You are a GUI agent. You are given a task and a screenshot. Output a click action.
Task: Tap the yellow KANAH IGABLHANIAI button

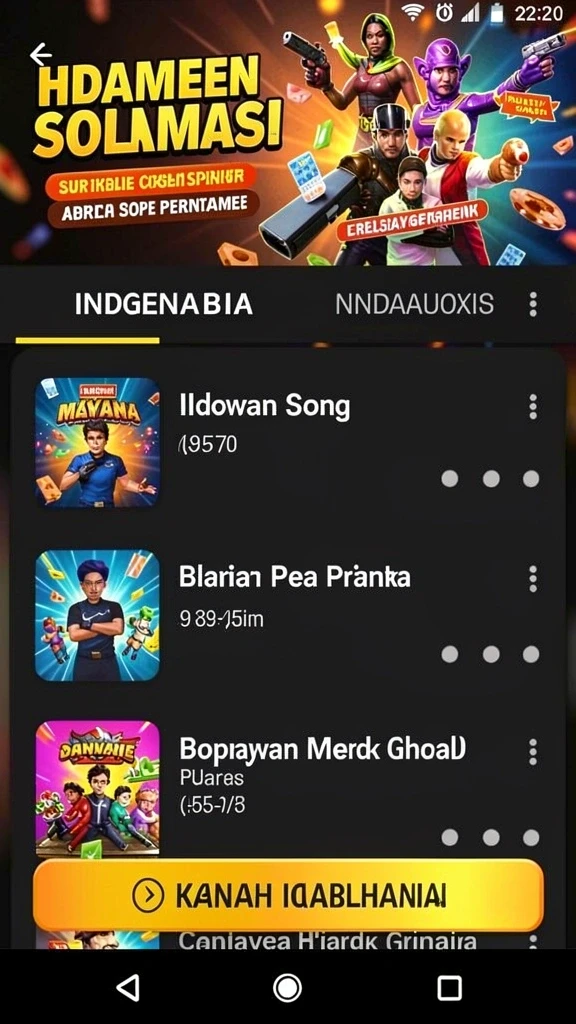click(x=288, y=895)
